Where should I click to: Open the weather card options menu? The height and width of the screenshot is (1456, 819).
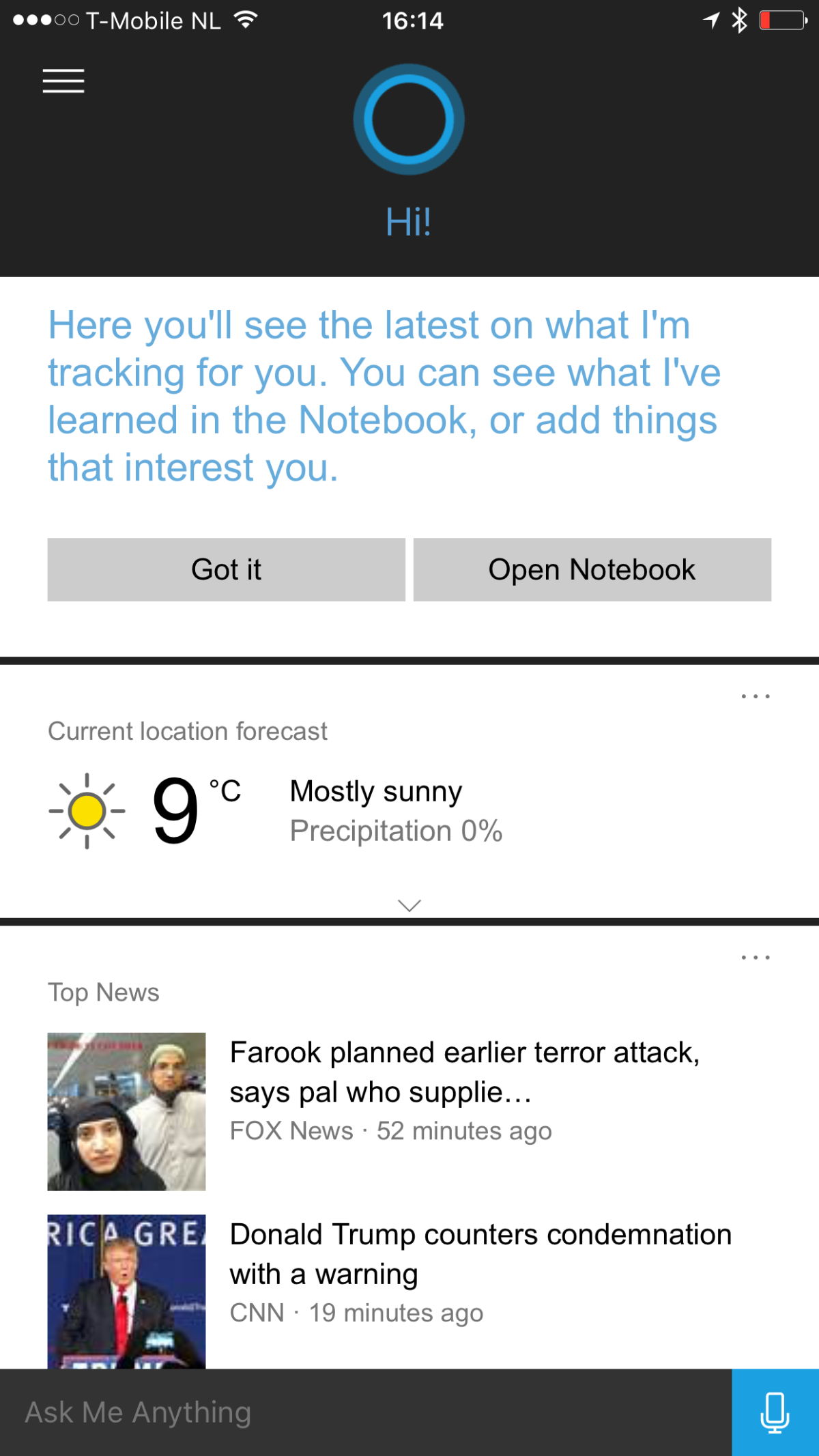pyautogui.click(x=755, y=695)
